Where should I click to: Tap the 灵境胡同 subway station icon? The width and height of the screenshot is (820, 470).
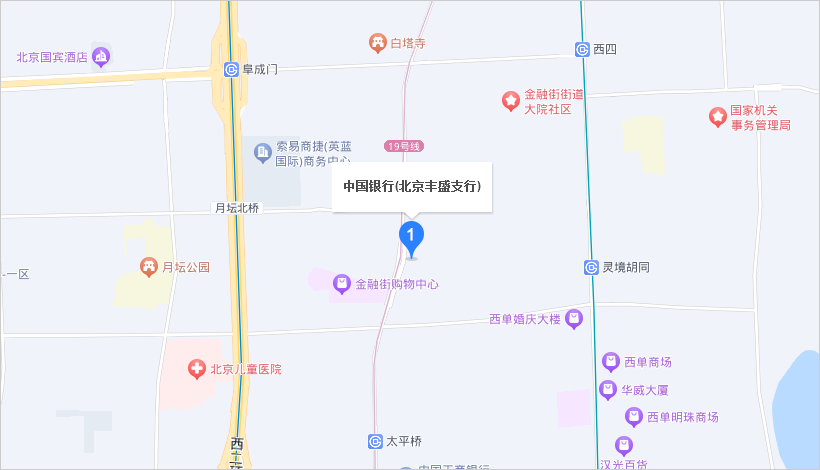[x=590, y=267]
